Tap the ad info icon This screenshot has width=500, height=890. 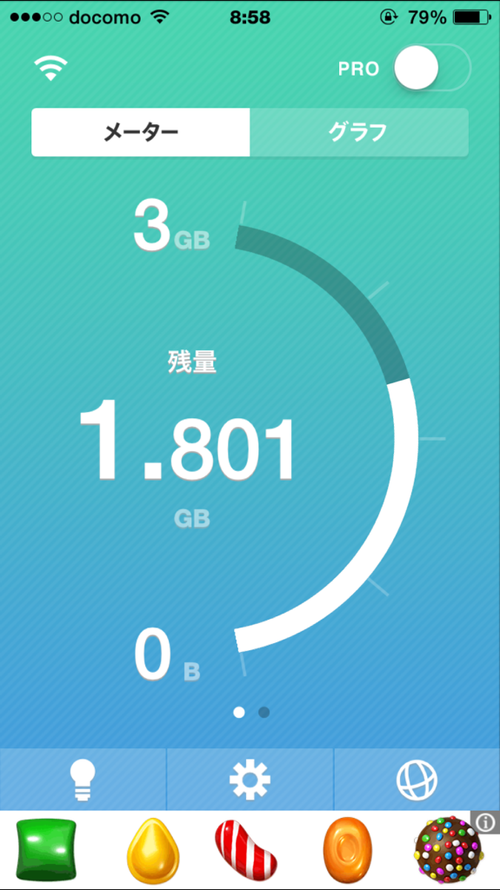(x=486, y=824)
